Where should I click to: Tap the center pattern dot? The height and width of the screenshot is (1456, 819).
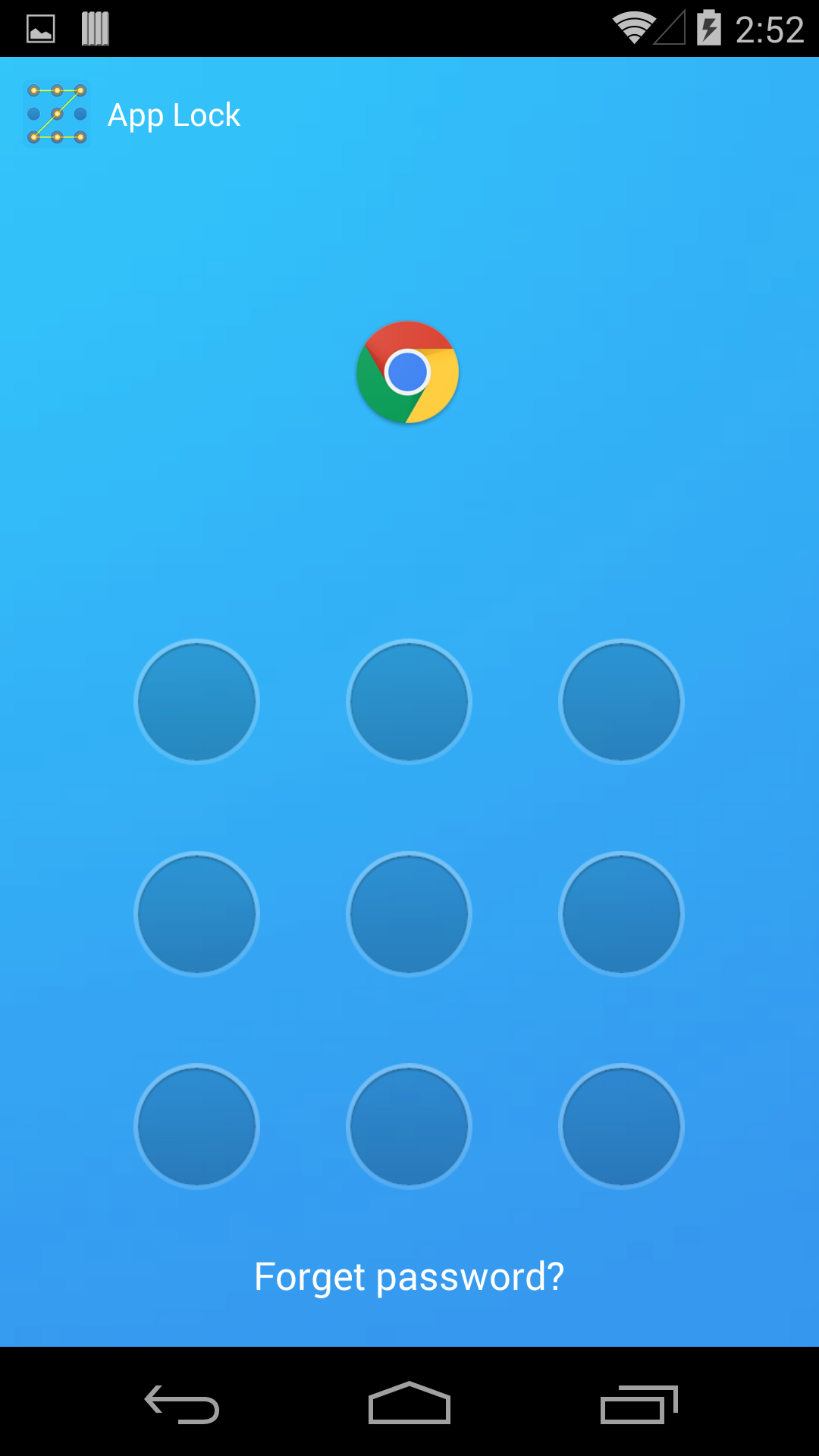click(x=408, y=914)
